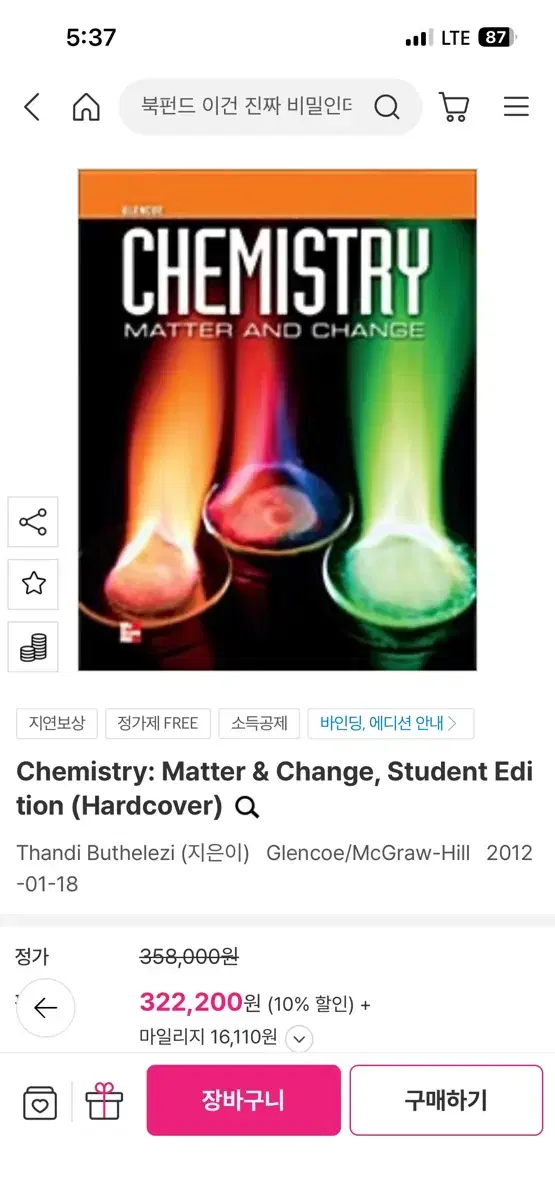Open 바인딩, 에디션 안내 link
The width and height of the screenshot is (555, 1200).
(390, 723)
